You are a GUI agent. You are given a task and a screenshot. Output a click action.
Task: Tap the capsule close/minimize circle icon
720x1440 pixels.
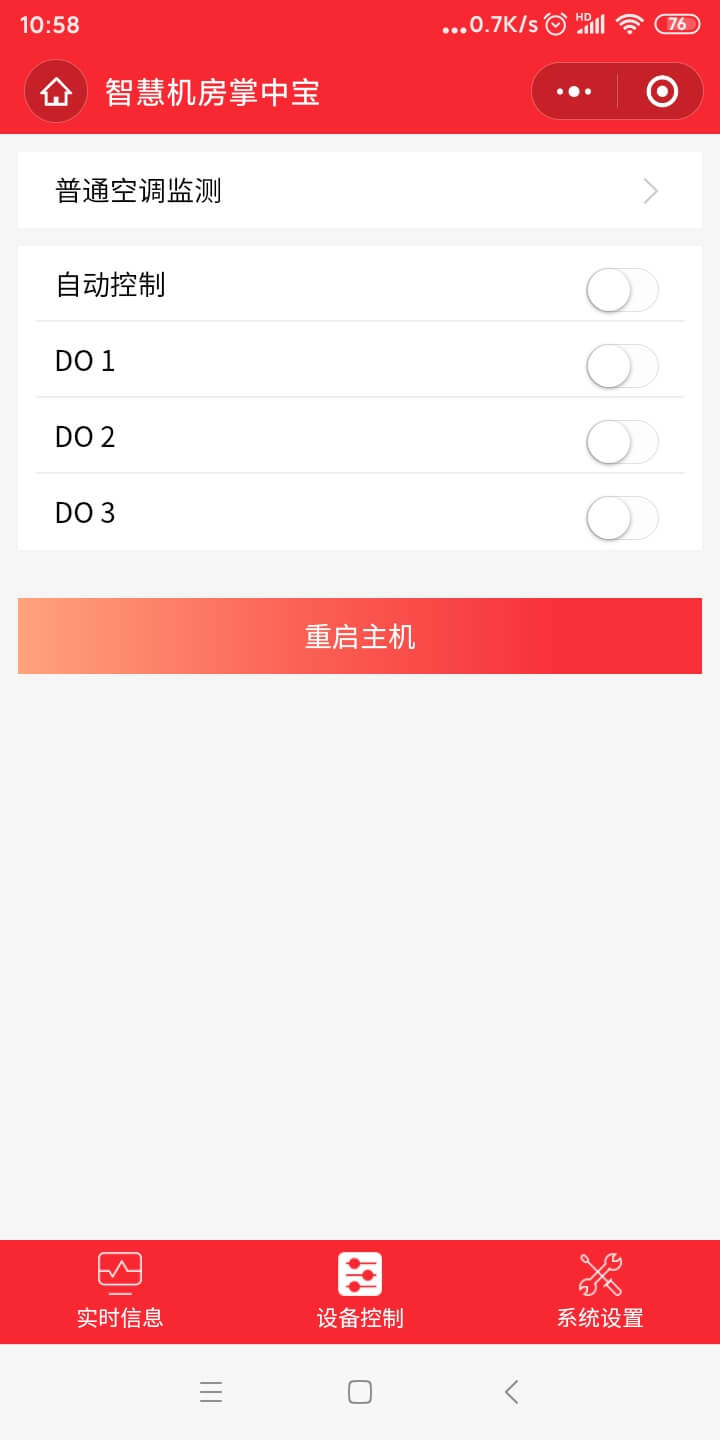661,90
